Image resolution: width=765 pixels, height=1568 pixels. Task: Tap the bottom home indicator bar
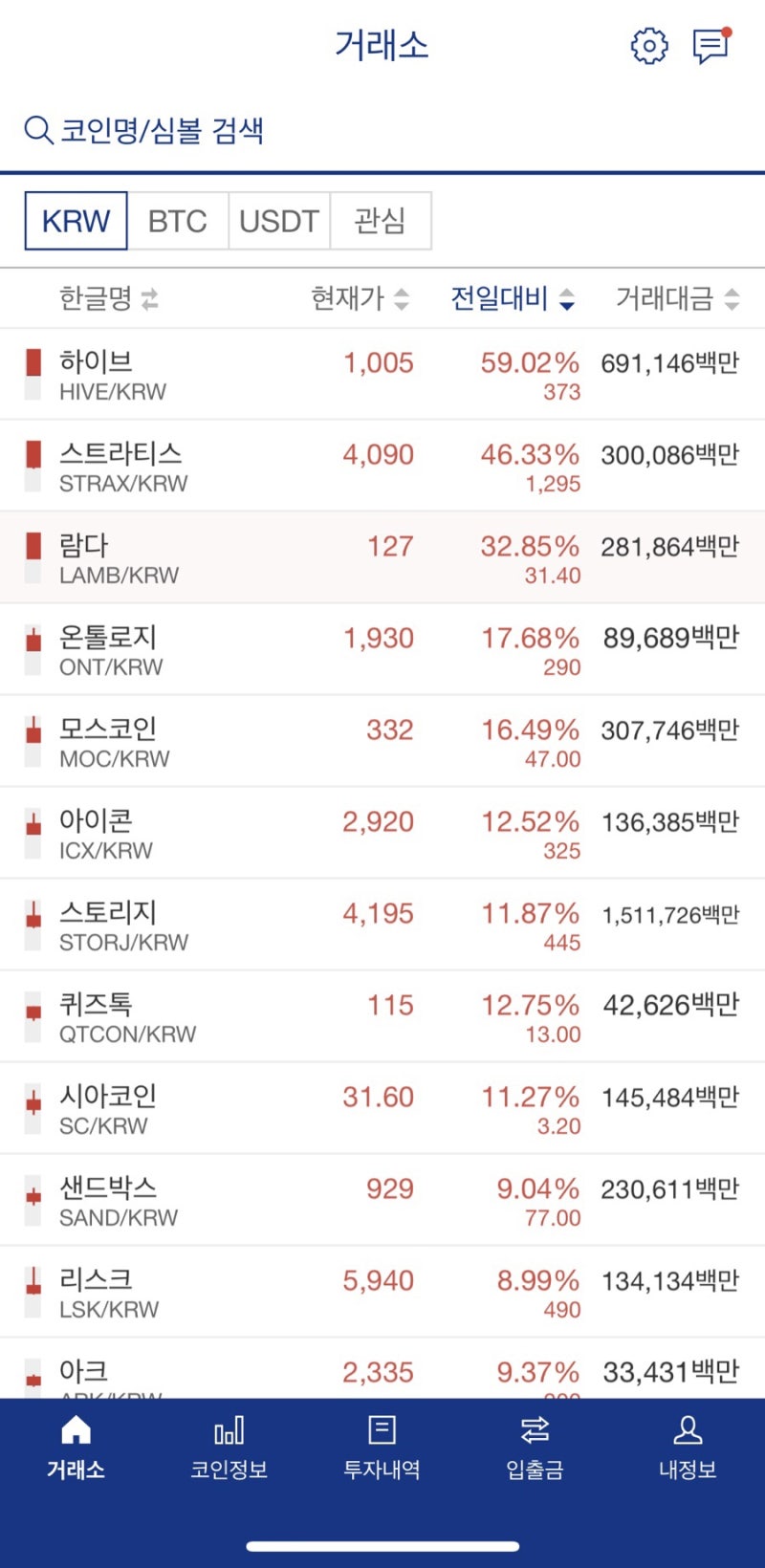point(382,1547)
